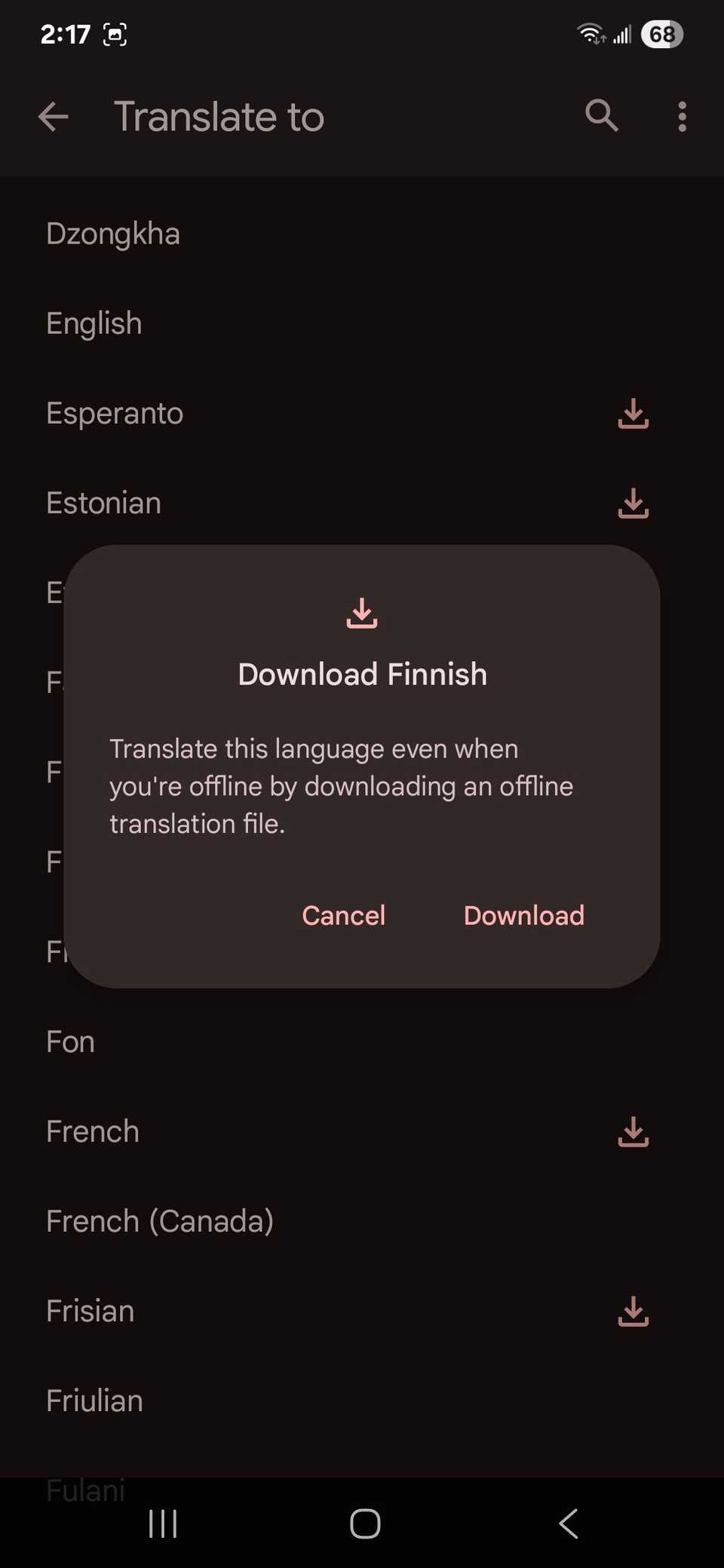Download the French offline file
Screen dimensions: 724x1568
(633, 1132)
